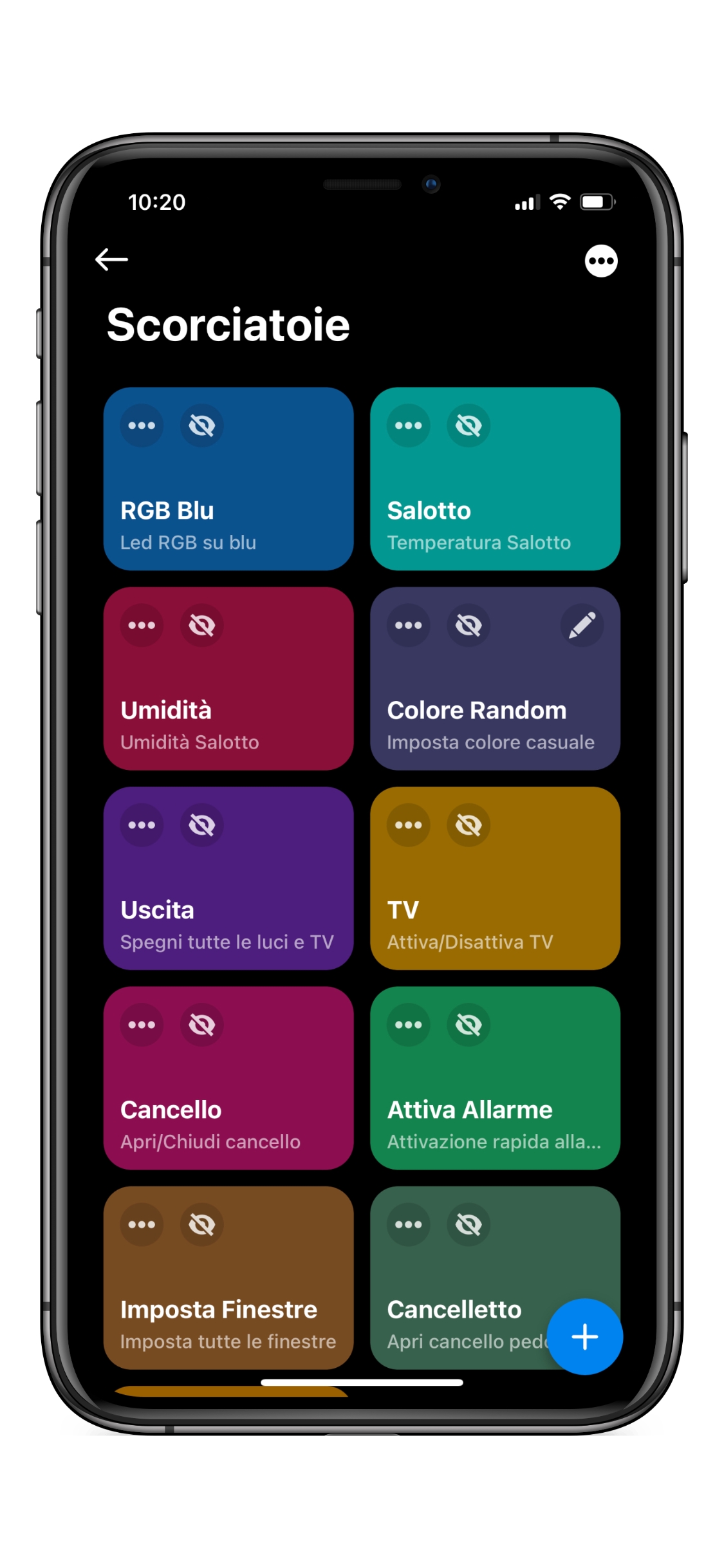Go back using the arrow icon
Viewport: 724px width, 1568px height.
click(111, 259)
